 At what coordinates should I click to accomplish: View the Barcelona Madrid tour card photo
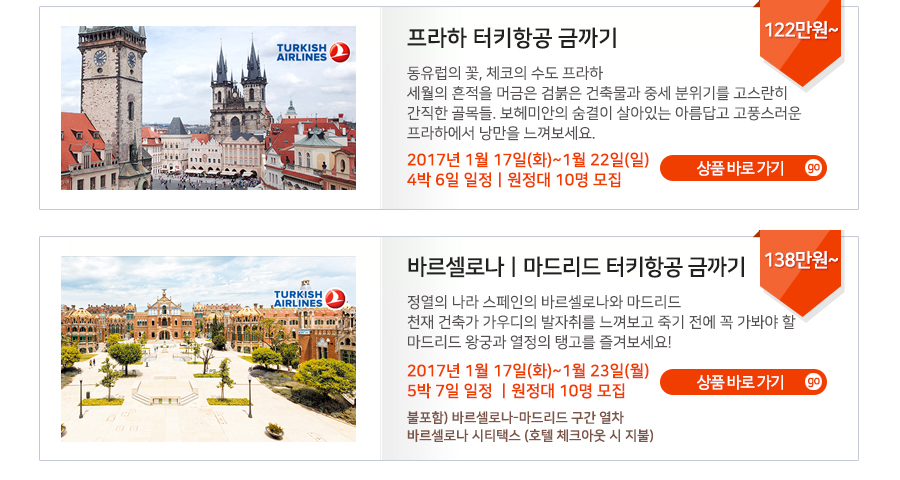coord(208,348)
